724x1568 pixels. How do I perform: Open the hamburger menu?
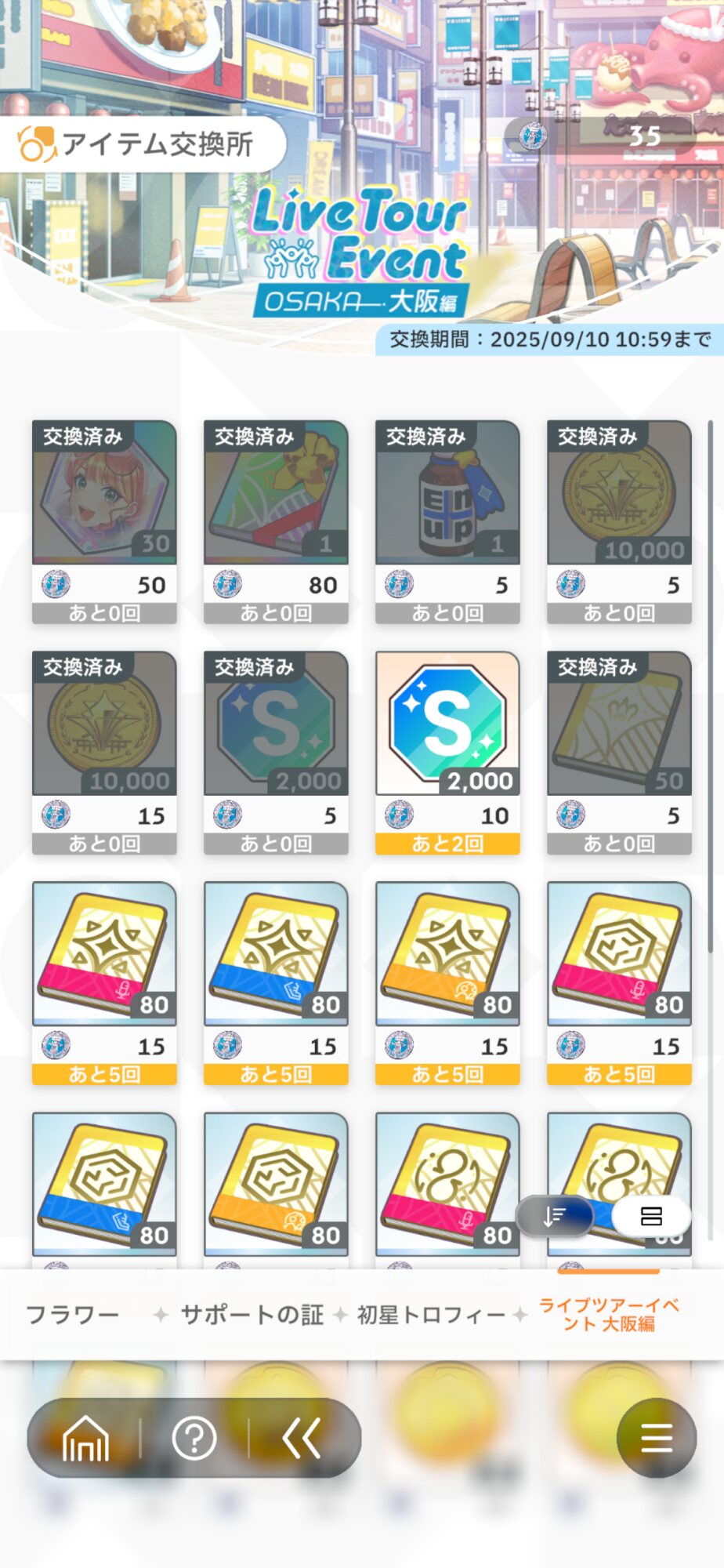(656, 1438)
